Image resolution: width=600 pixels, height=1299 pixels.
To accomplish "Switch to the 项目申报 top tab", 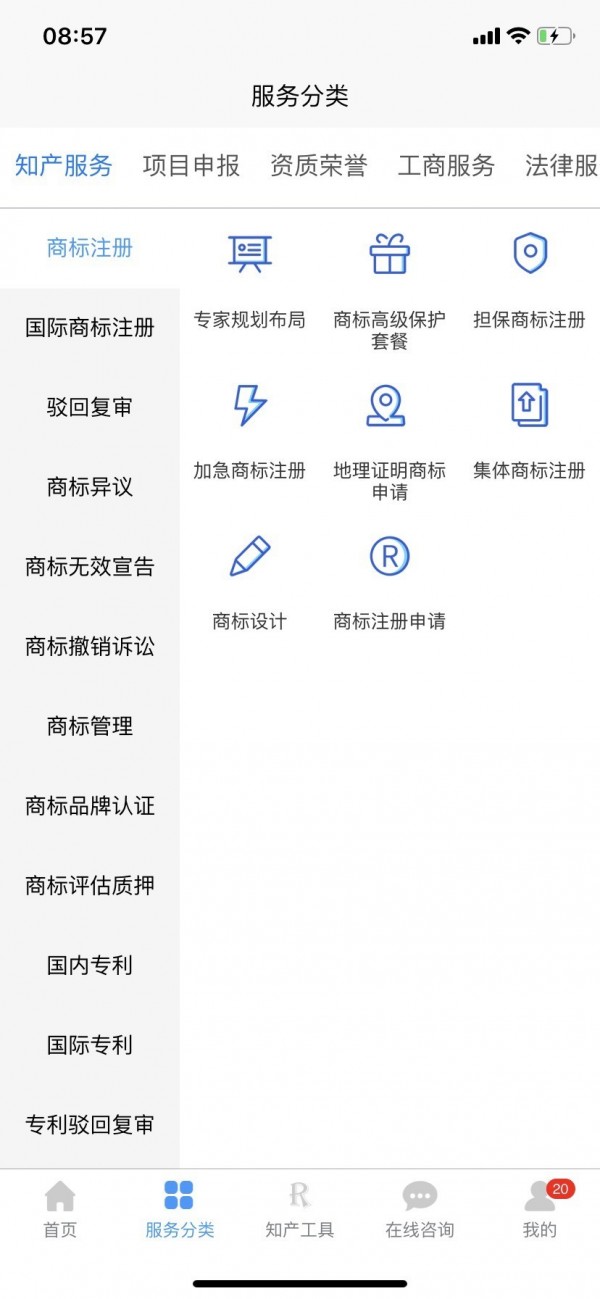I will point(191,166).
